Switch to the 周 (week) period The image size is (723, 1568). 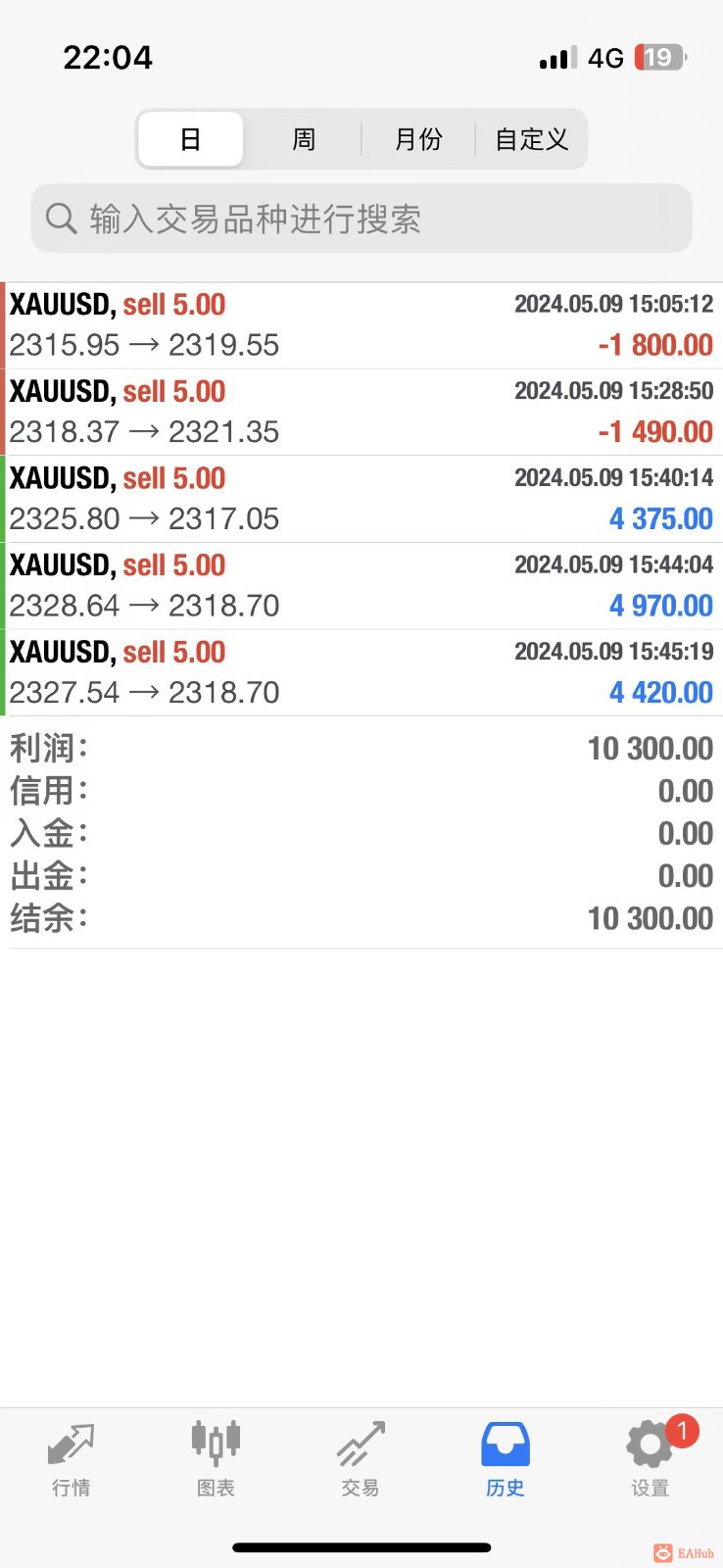[304, 139]
